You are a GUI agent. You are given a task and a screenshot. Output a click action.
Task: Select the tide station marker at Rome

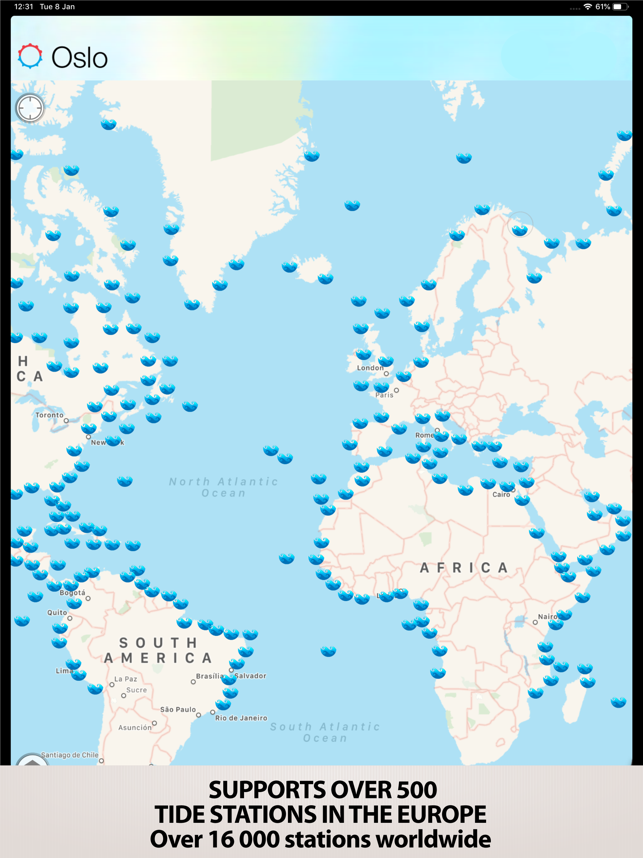(x=442, y=435)
